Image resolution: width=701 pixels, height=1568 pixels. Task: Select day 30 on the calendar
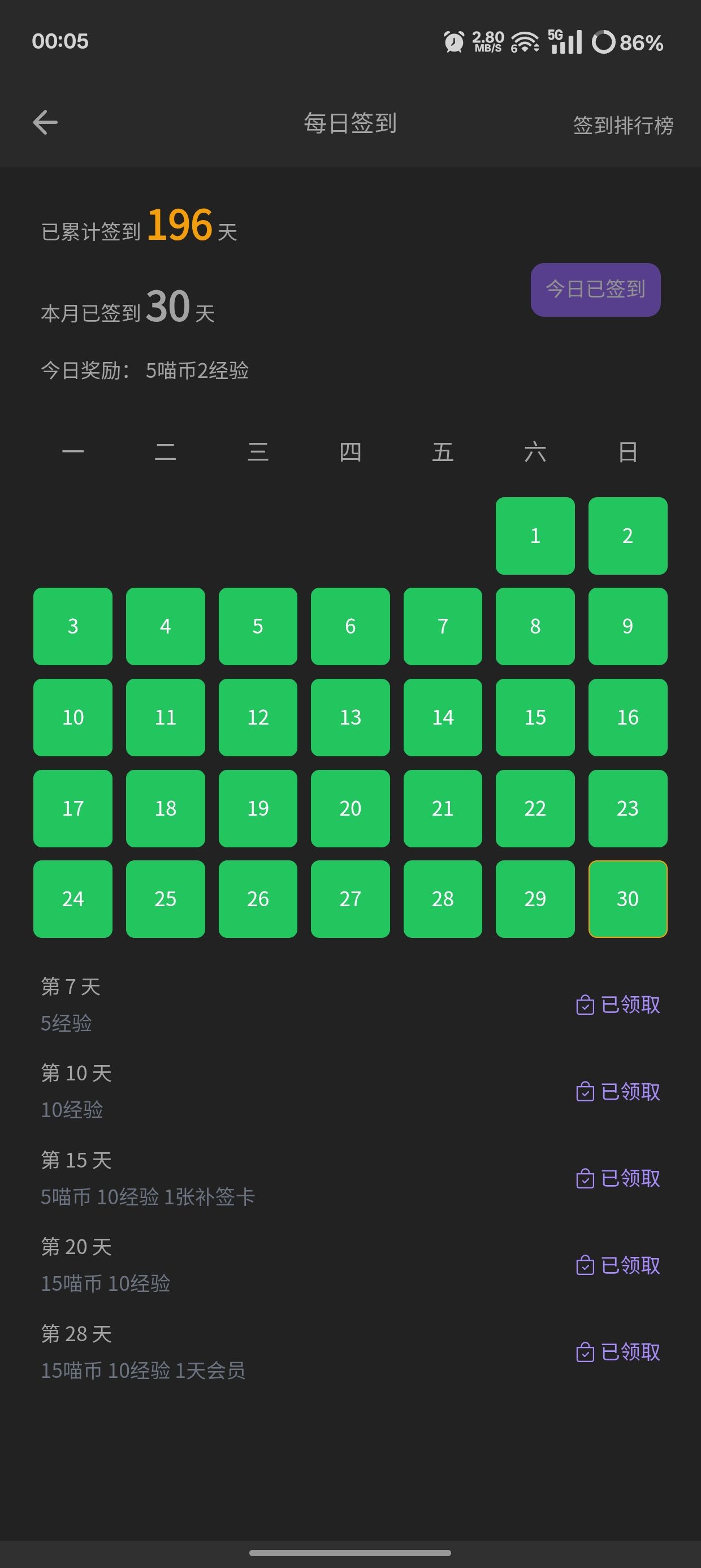click(x=628, y=898)
